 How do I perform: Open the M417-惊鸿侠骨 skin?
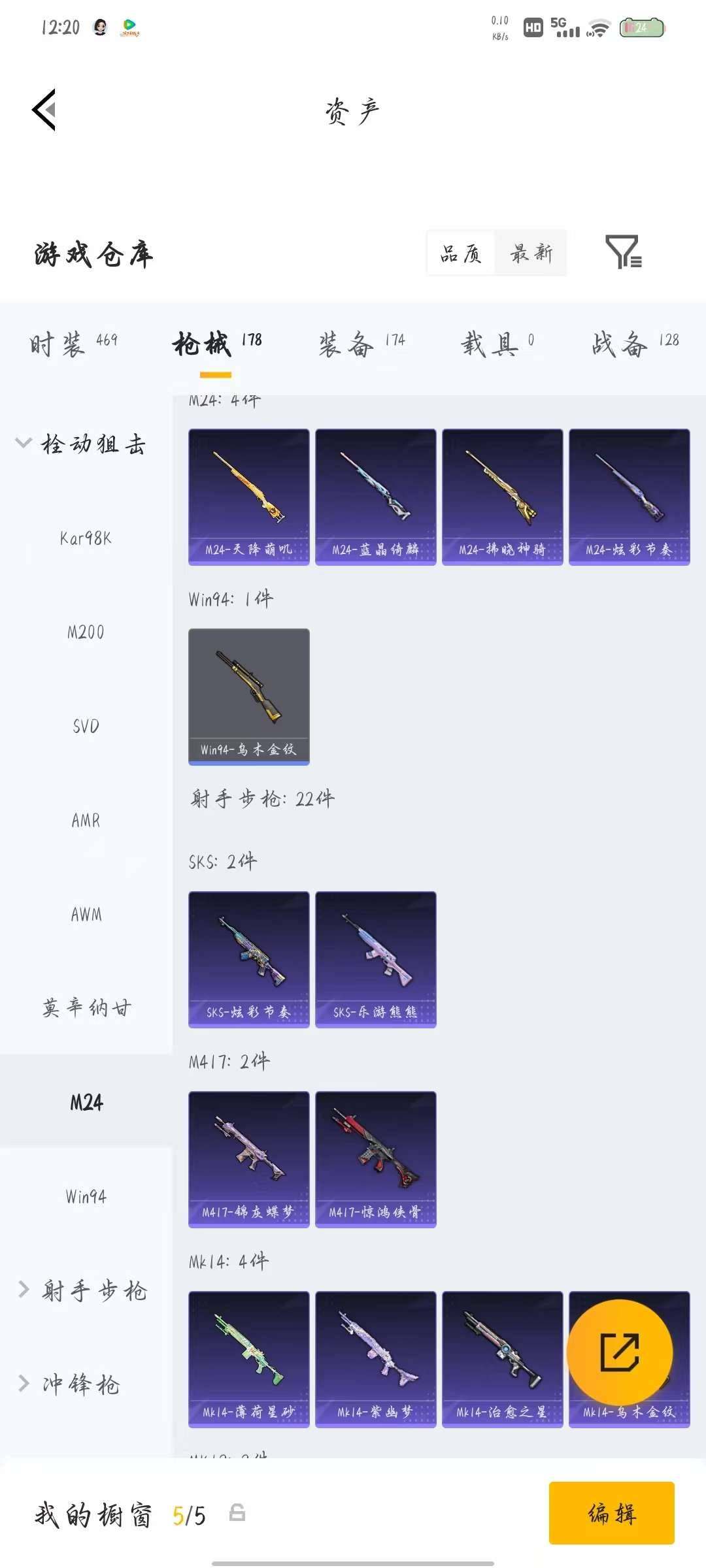coord(375,1159)
